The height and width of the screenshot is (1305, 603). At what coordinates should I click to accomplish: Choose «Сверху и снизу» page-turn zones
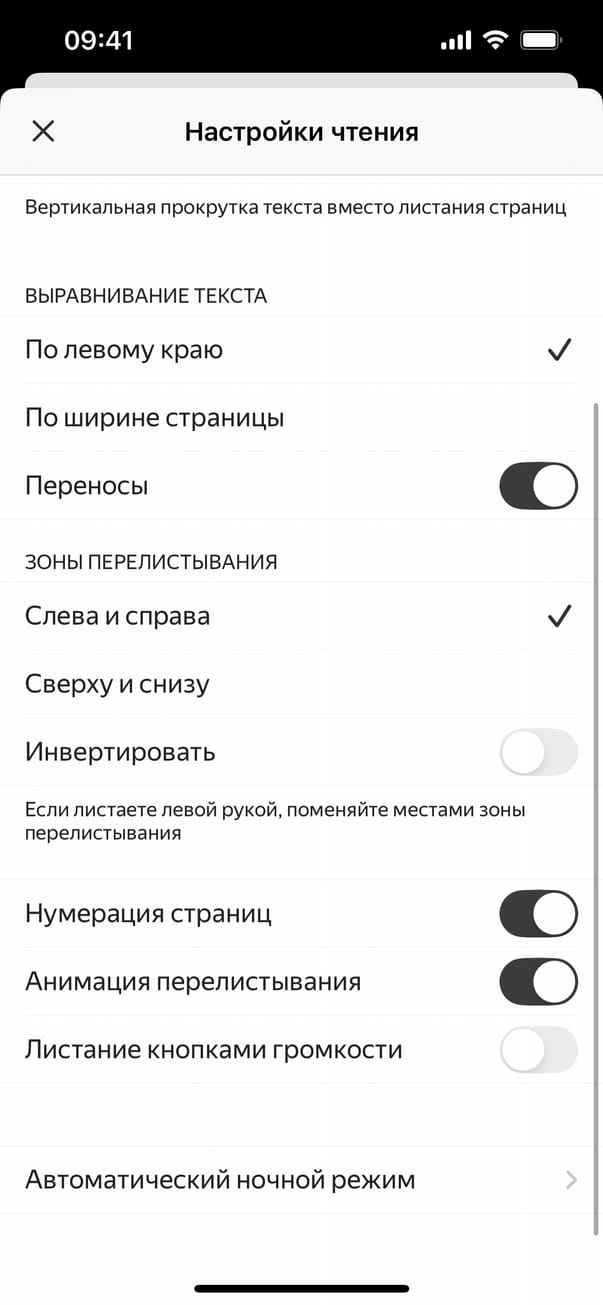tap(300, 684)
